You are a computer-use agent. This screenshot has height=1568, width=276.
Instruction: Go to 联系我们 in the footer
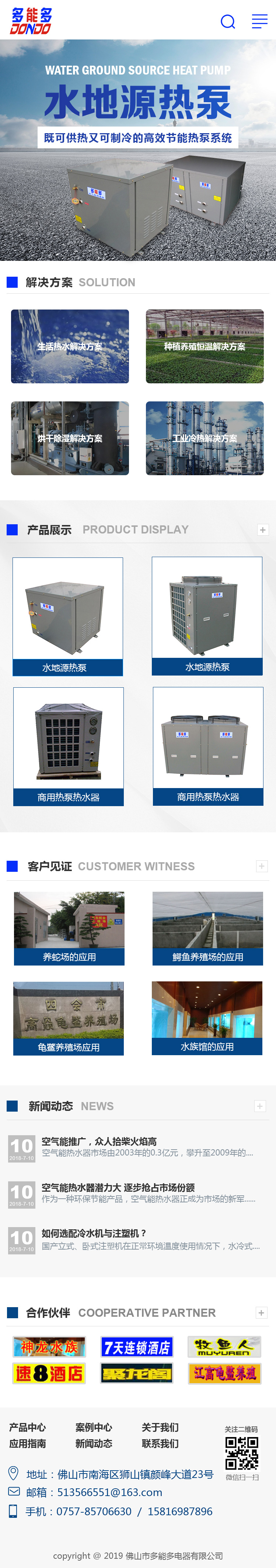click(160, 1443)
